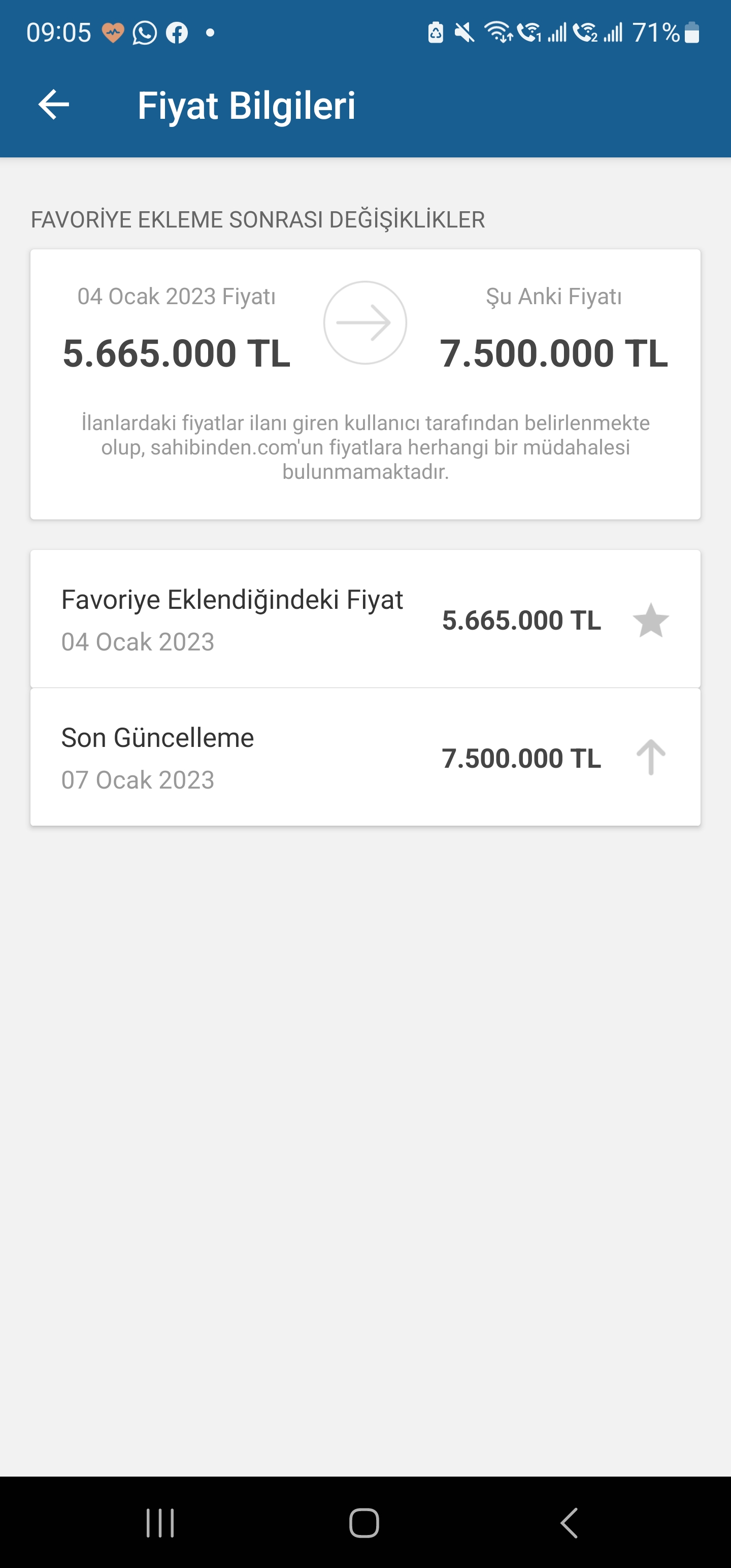Open the recent apps view
This screenshot has height=1568, width=731.
pyautogui.click(x=160, y=1523)
